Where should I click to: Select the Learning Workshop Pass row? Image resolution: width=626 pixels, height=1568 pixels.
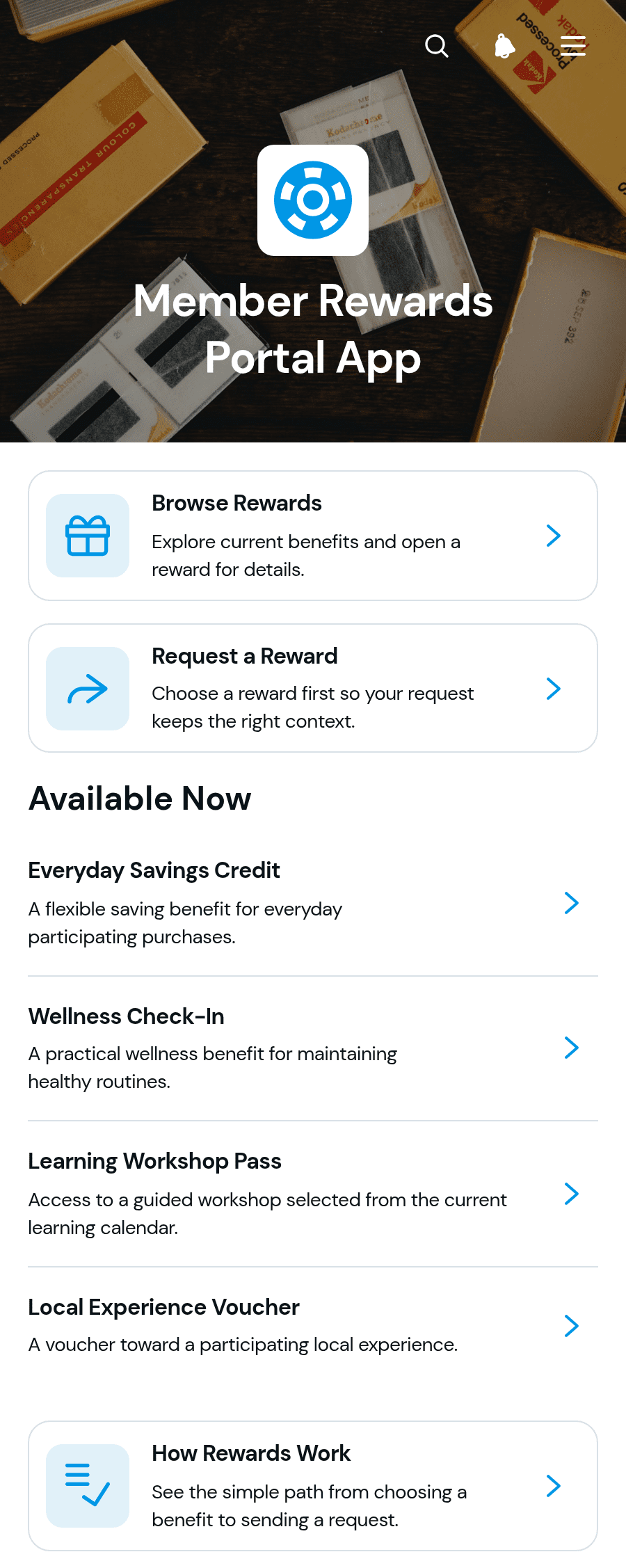click(x=313, y=1194)
